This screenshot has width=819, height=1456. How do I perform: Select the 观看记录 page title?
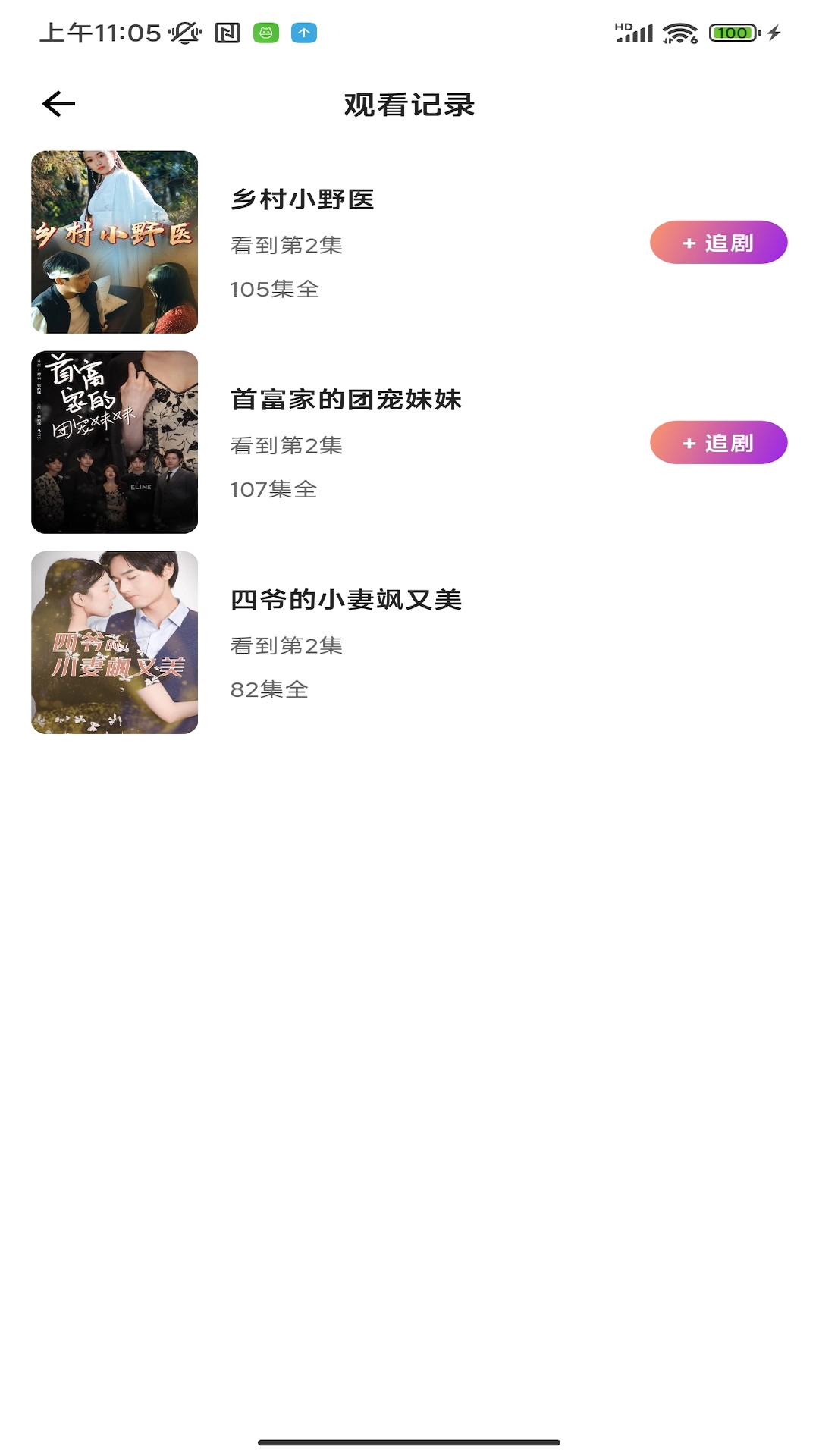[409, 105]
